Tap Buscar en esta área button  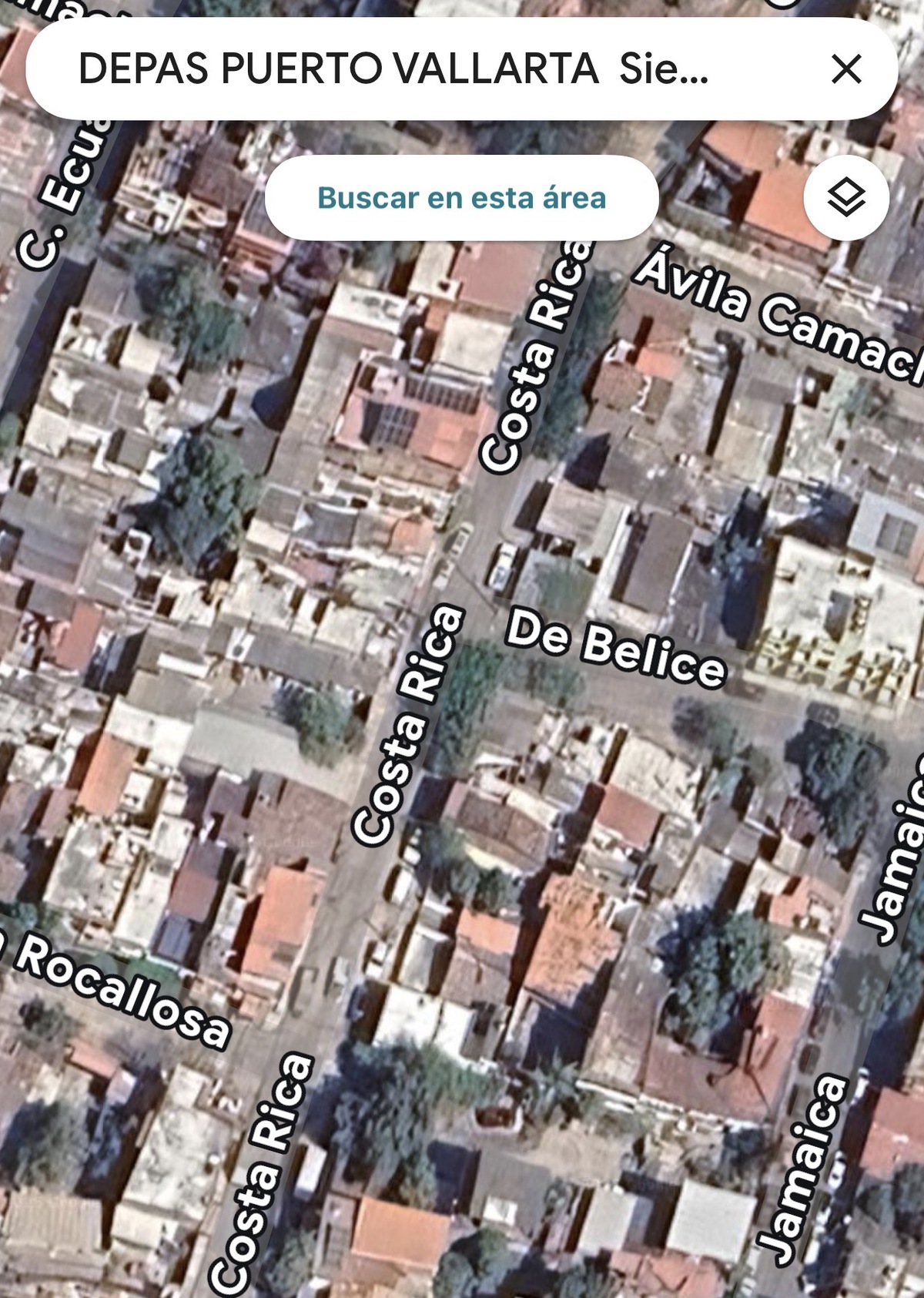[x=461, y=198]
